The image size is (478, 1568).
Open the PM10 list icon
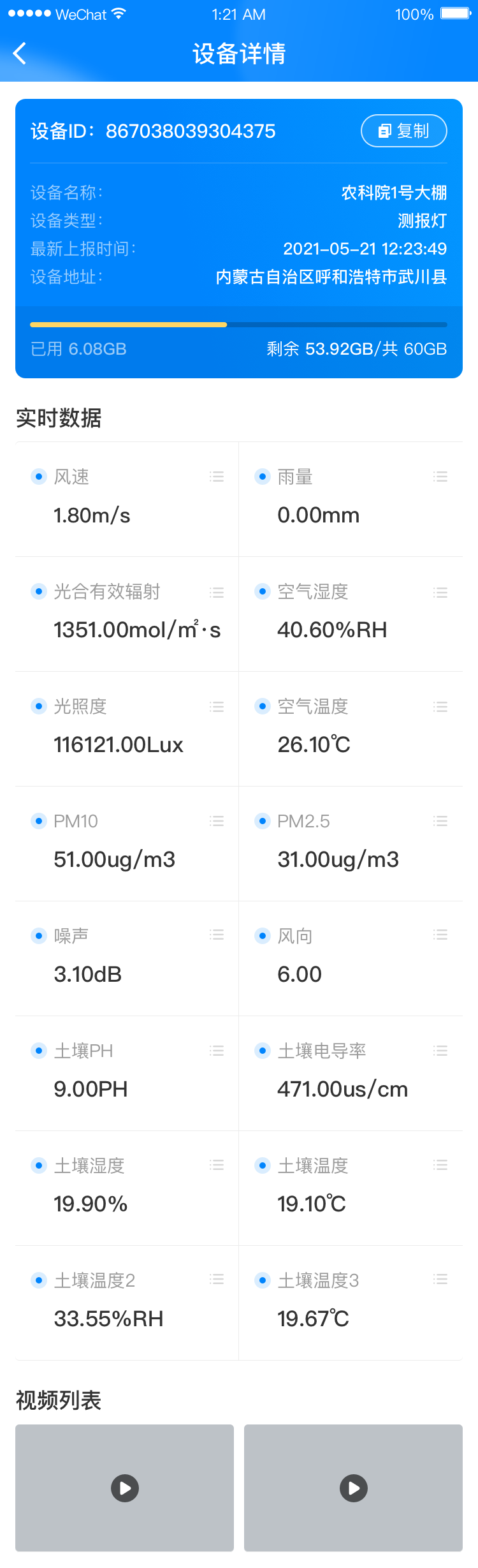[x=217, y=821]
